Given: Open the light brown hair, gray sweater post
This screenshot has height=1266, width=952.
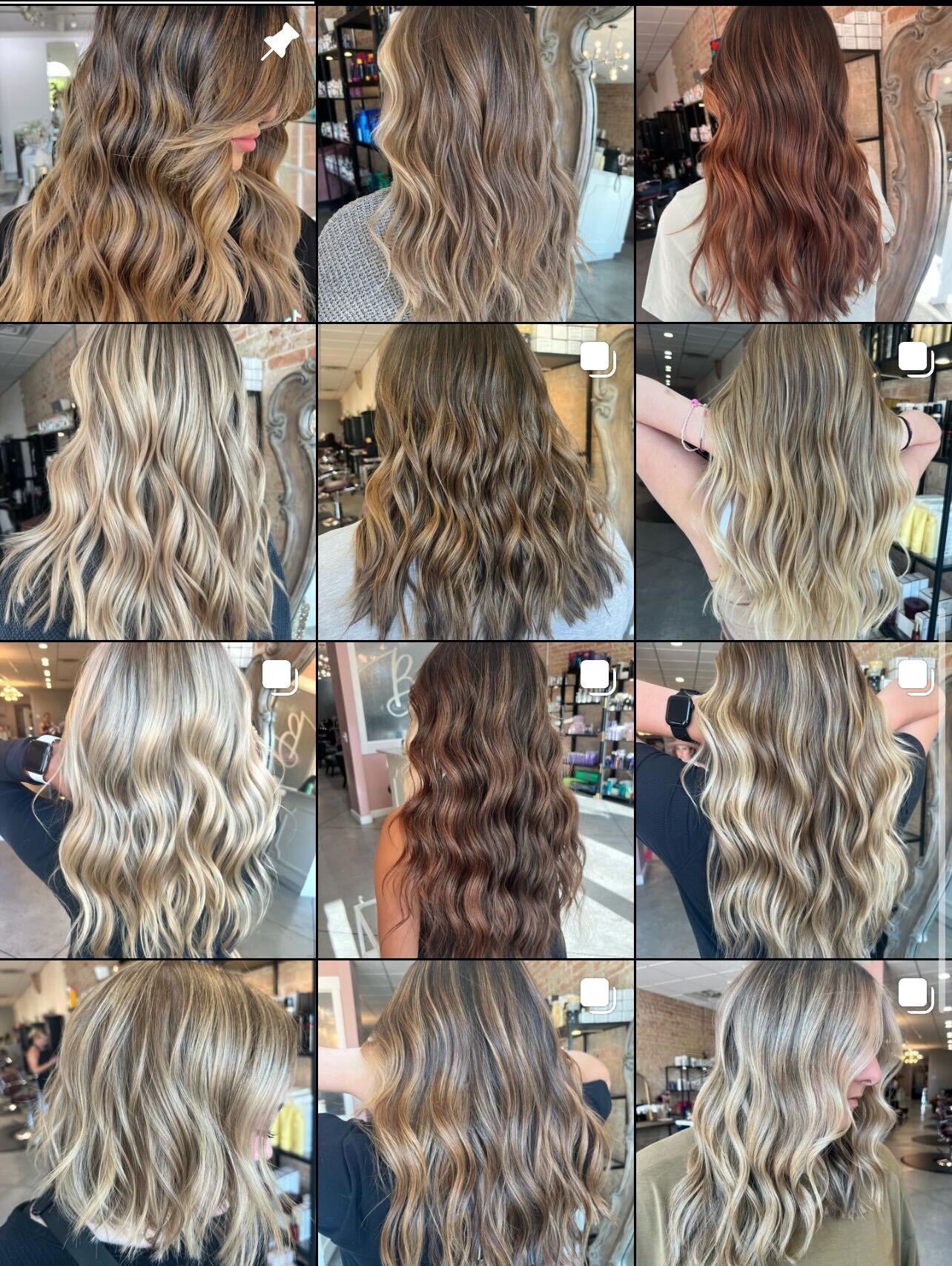Looking at the screenshot, I should [475, 163].
